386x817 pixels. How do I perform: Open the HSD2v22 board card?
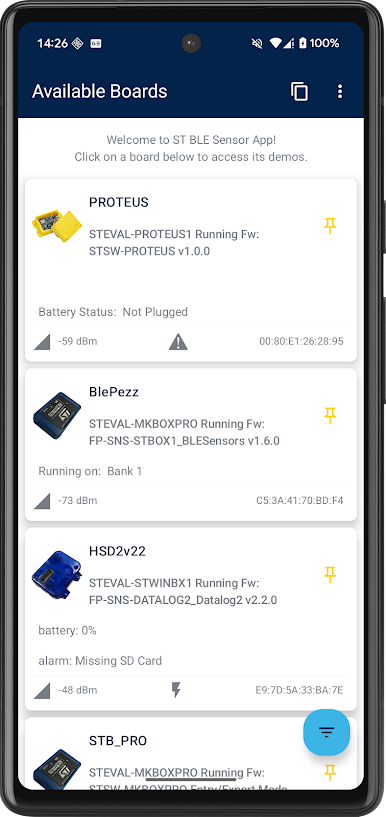[191, 619]
